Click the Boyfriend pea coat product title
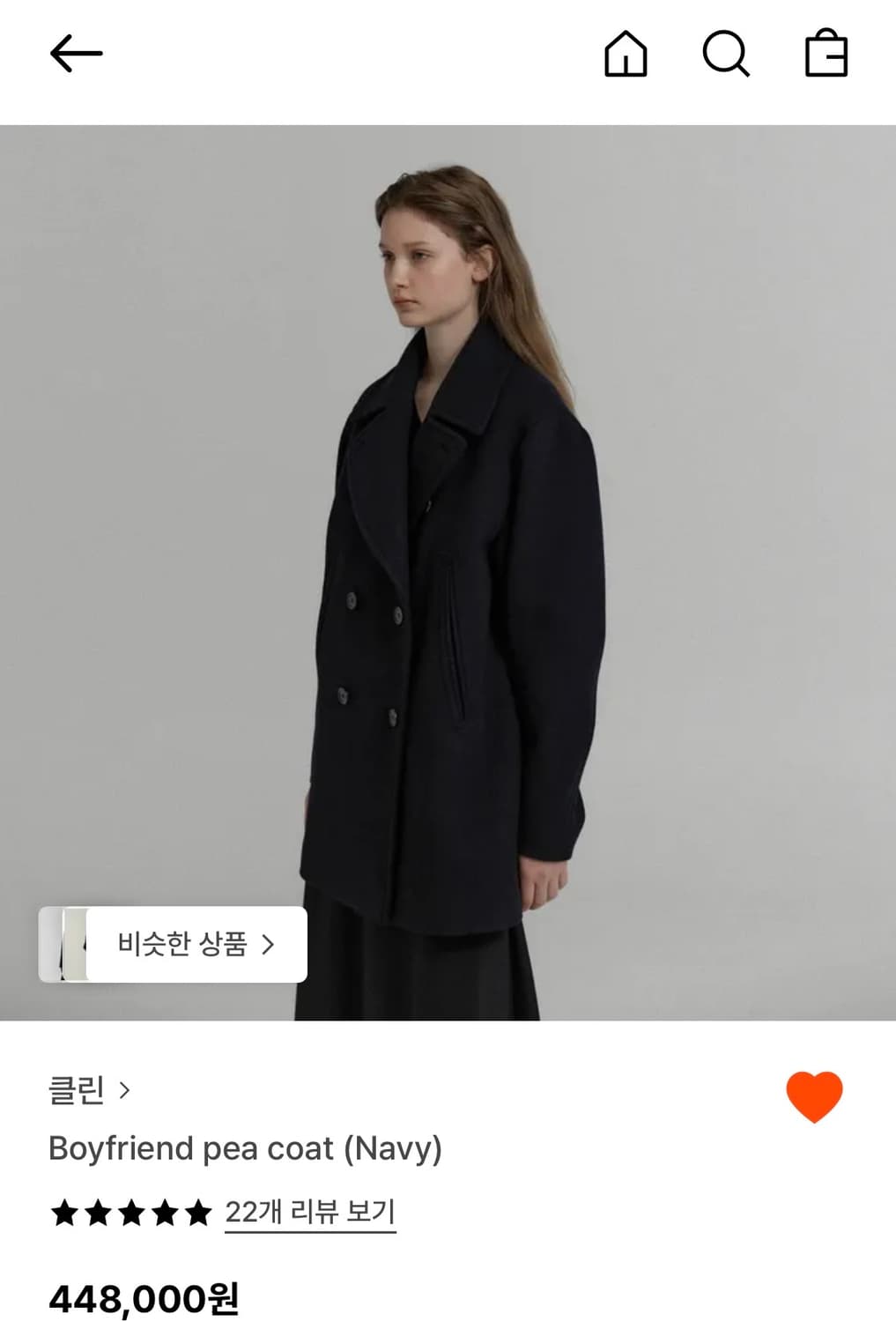Viewport: 896px width, 1322px height. coord(247,1148)
